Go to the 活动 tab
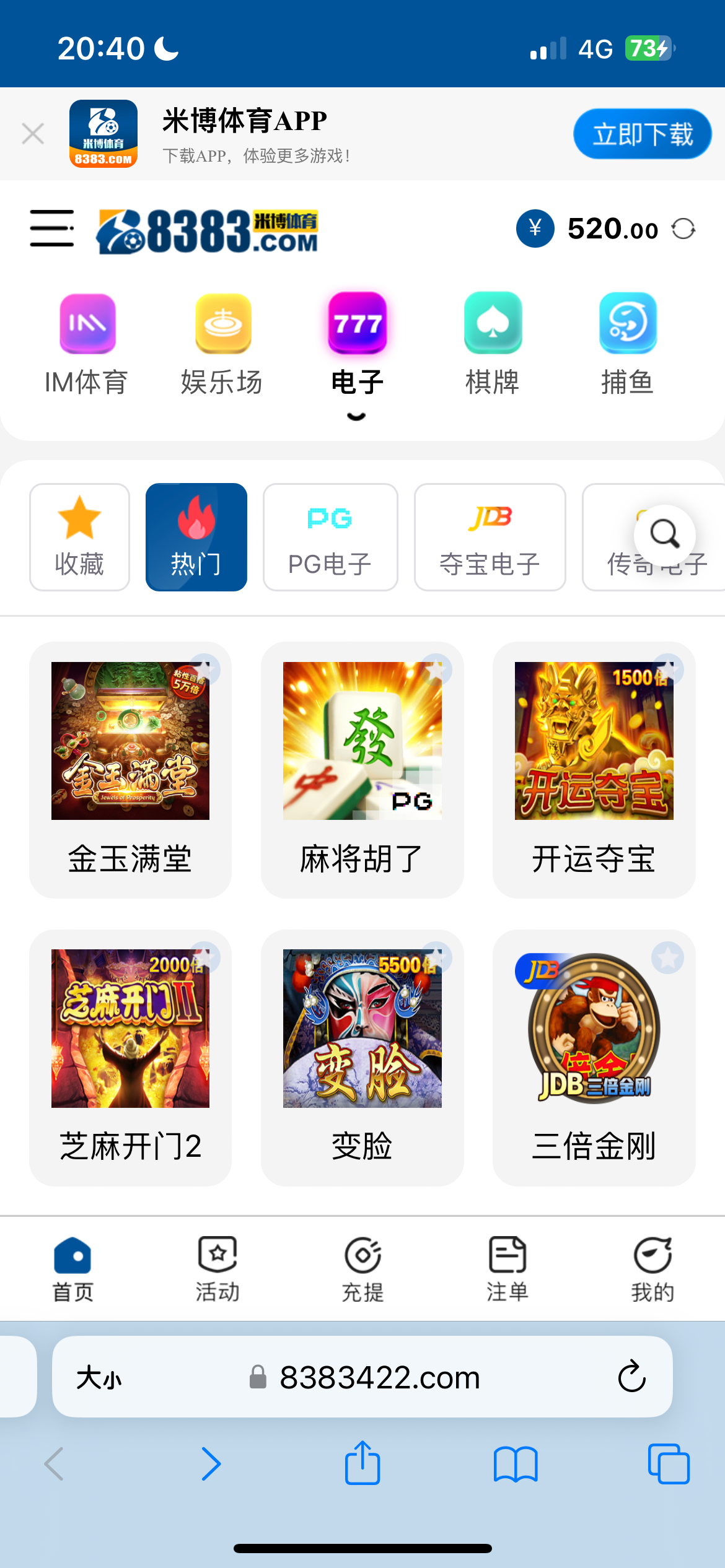 [x=217, y=1268]
